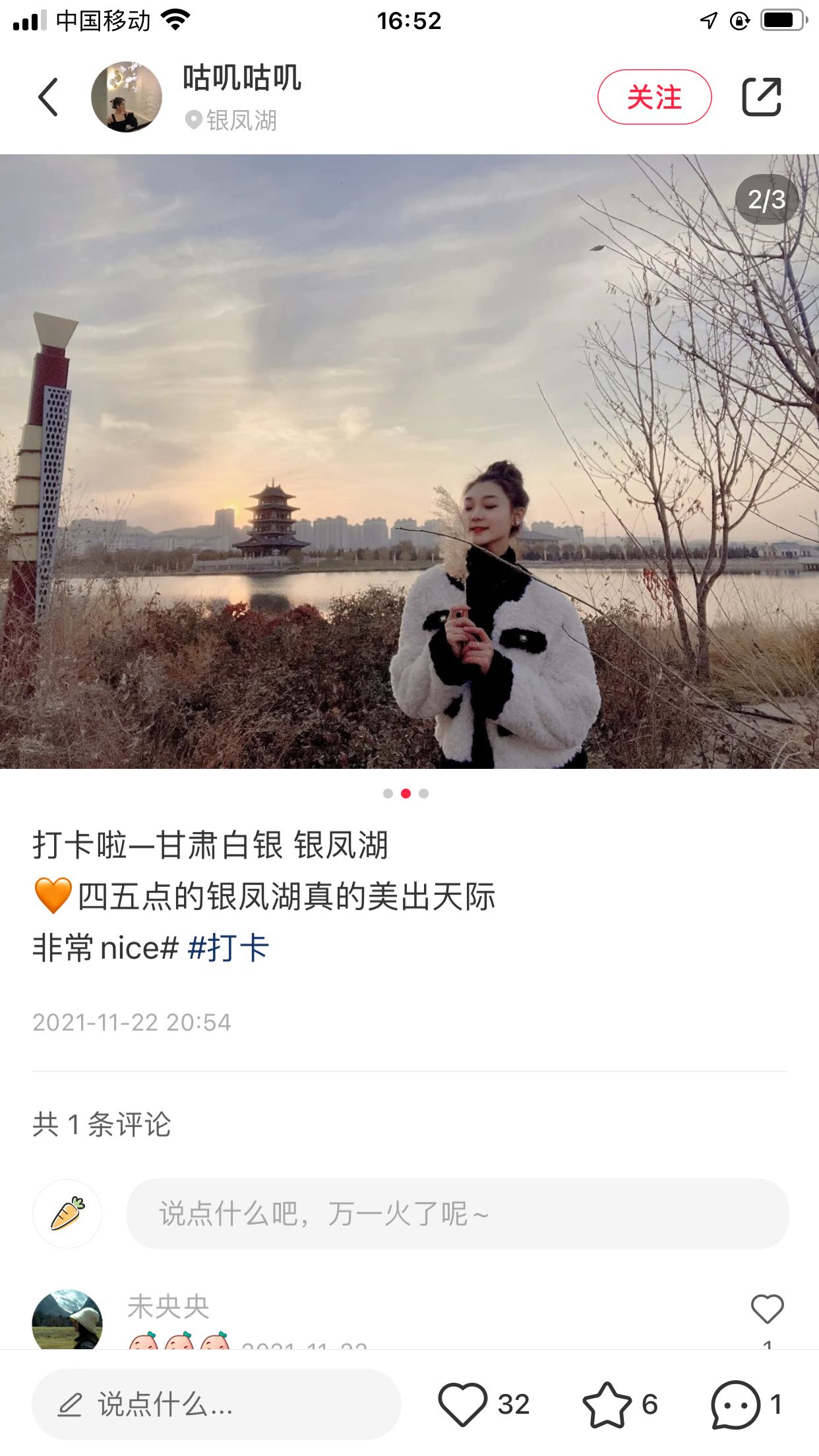Open comments via the speech bubble icon
Viewport: 819px width, 1456px height.
tap(735, 1405)
